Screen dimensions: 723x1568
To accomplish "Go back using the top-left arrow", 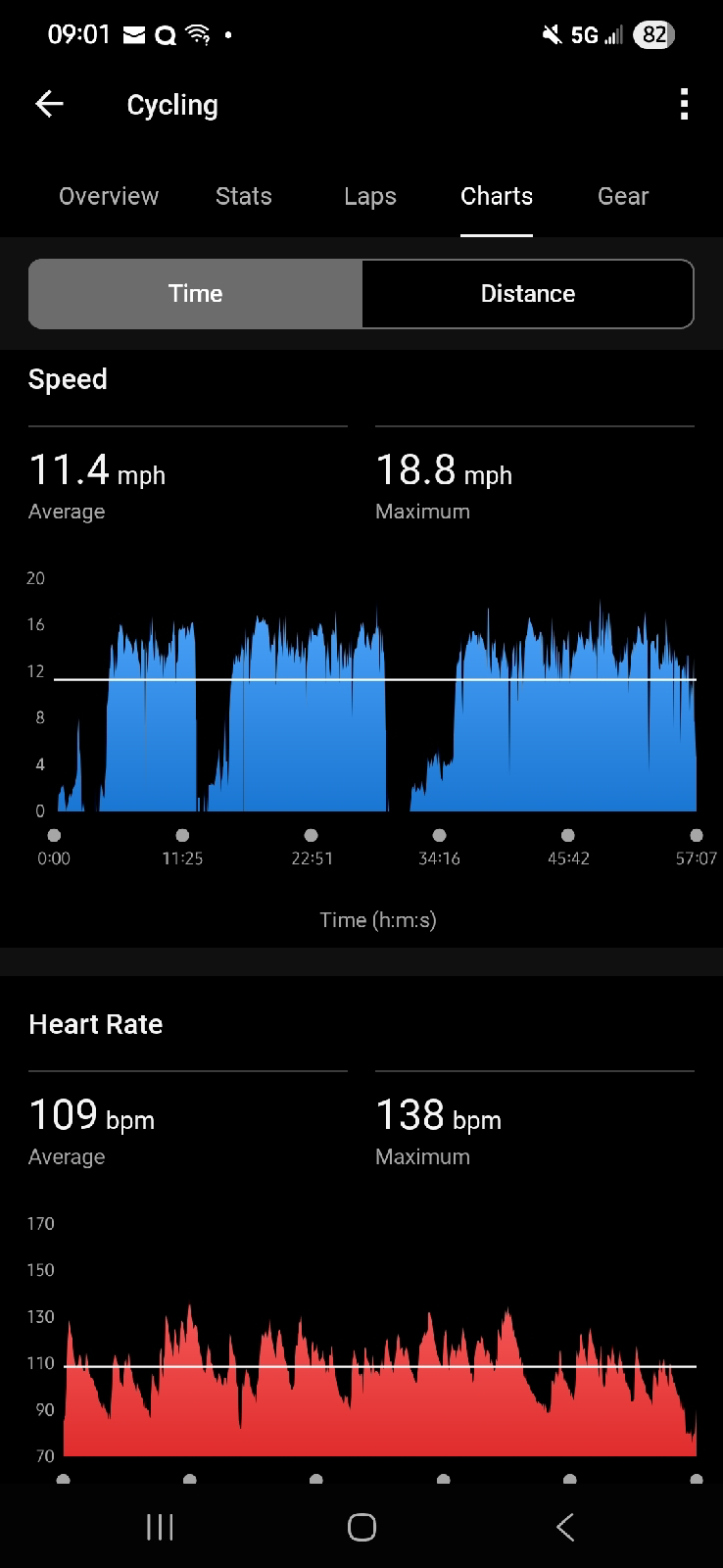I will point(49,104).
